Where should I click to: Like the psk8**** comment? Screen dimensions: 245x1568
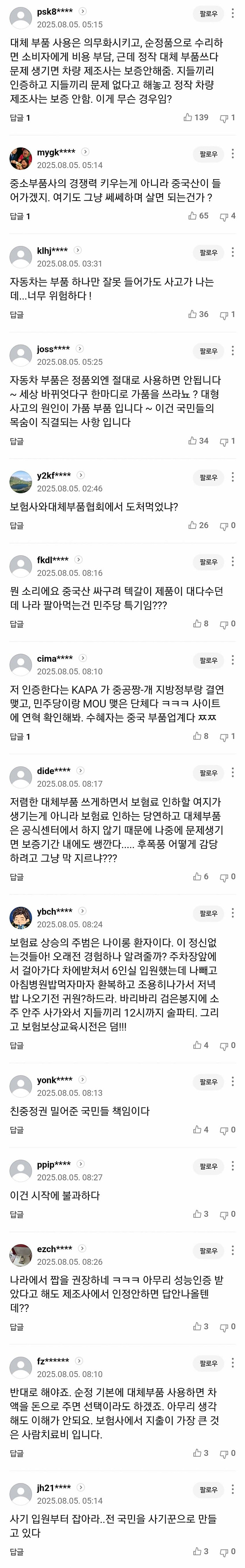point(189,117)
